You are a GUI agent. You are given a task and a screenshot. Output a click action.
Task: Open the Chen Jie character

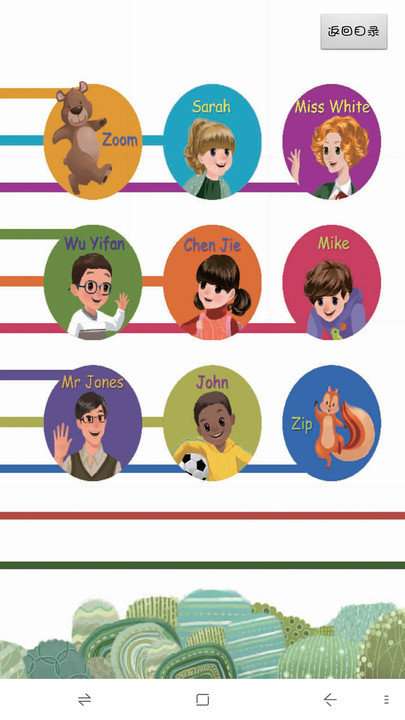tap(213, 282)
